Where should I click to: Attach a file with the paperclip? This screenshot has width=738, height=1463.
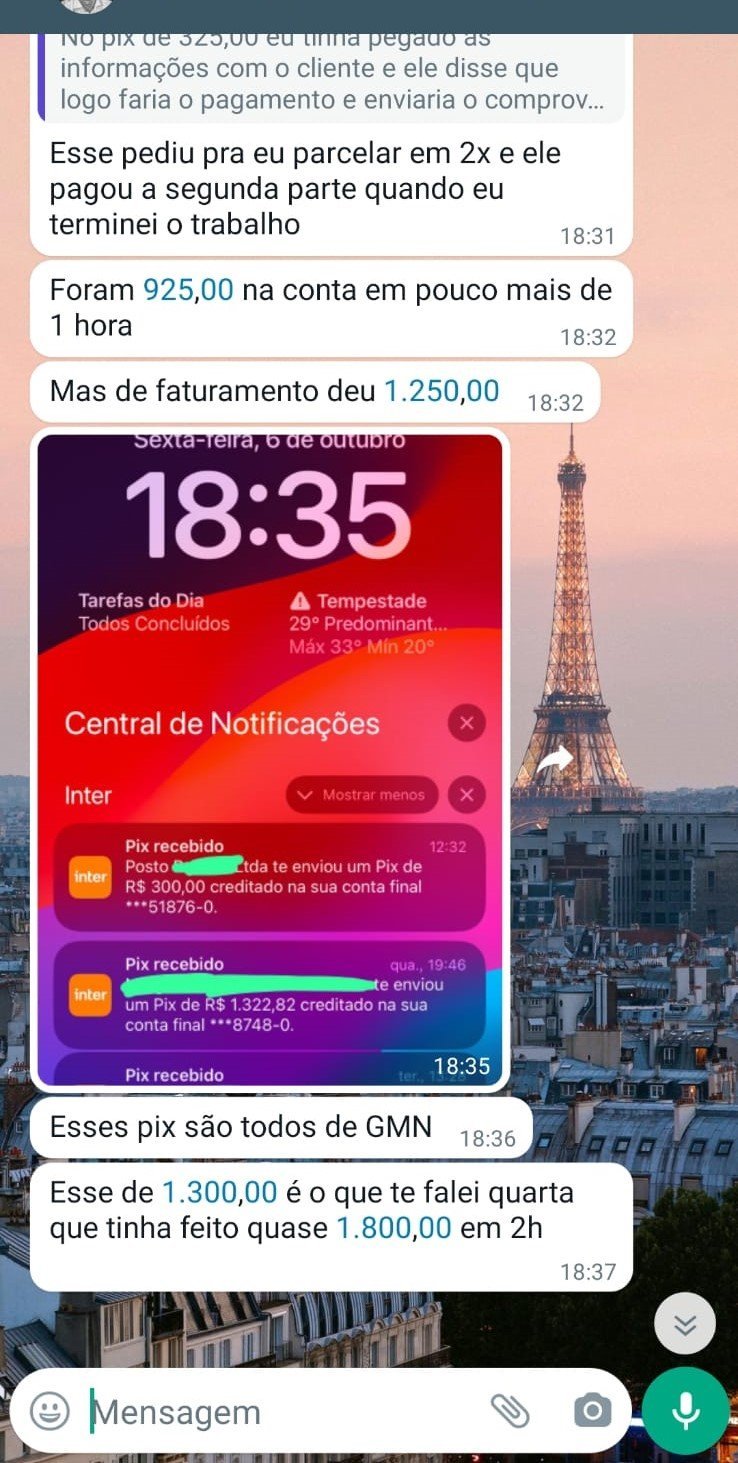pyautogui.click(x=510, y=1411)
